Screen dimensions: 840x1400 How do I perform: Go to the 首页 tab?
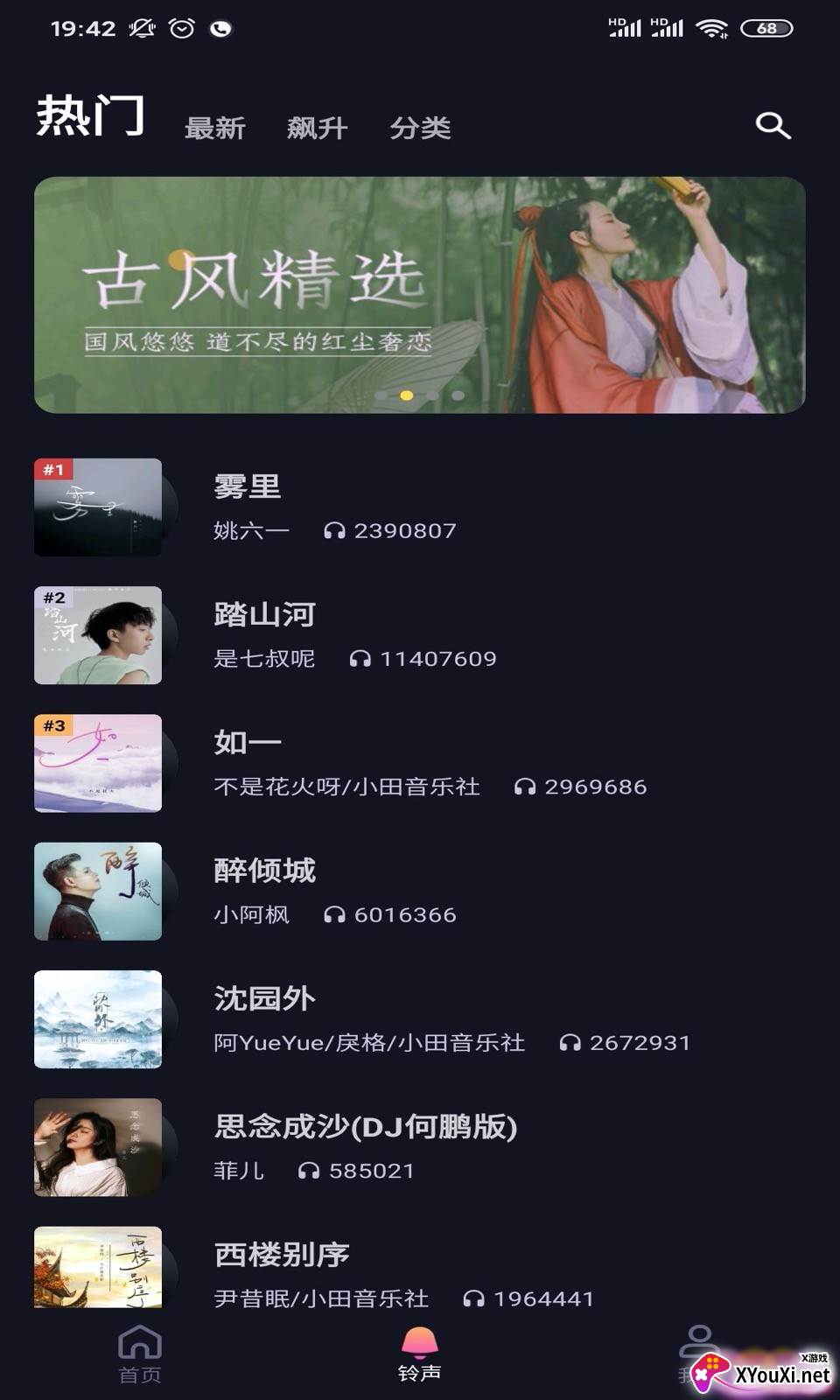[x=140, y=1354]
